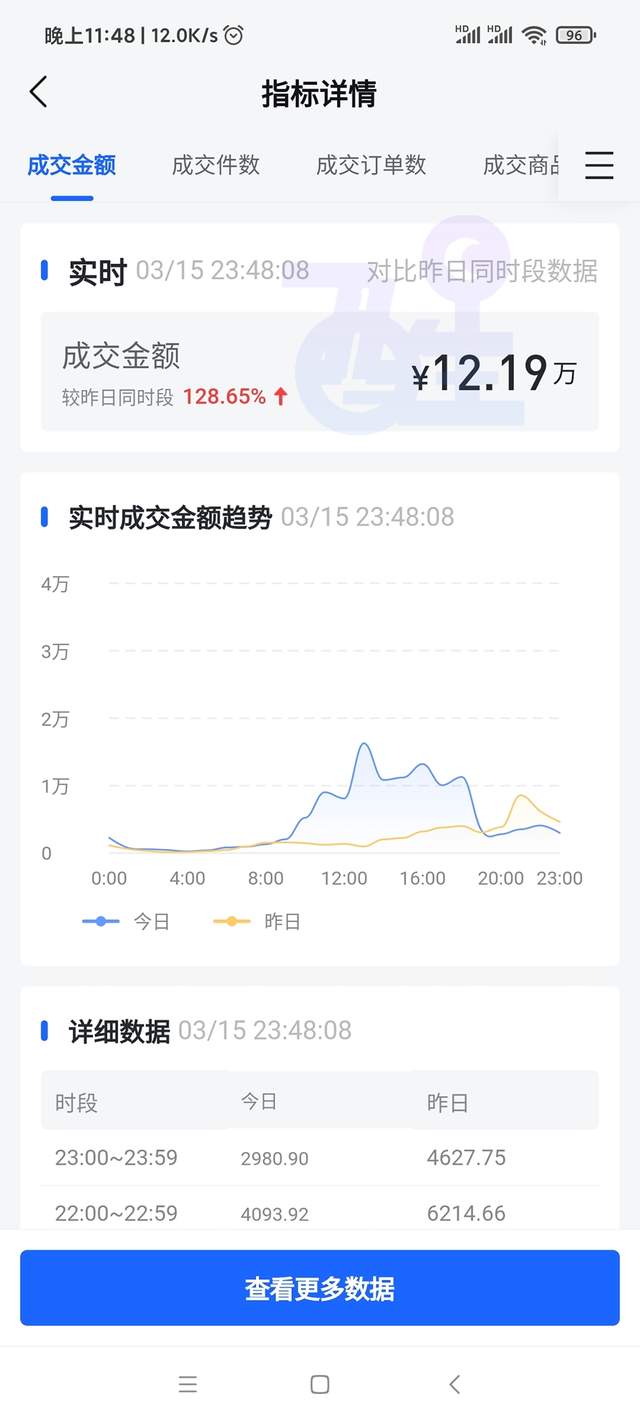Switch to the 成交订单数 tab
Viewport: 640px width, 1423px height.
[371, 165]
